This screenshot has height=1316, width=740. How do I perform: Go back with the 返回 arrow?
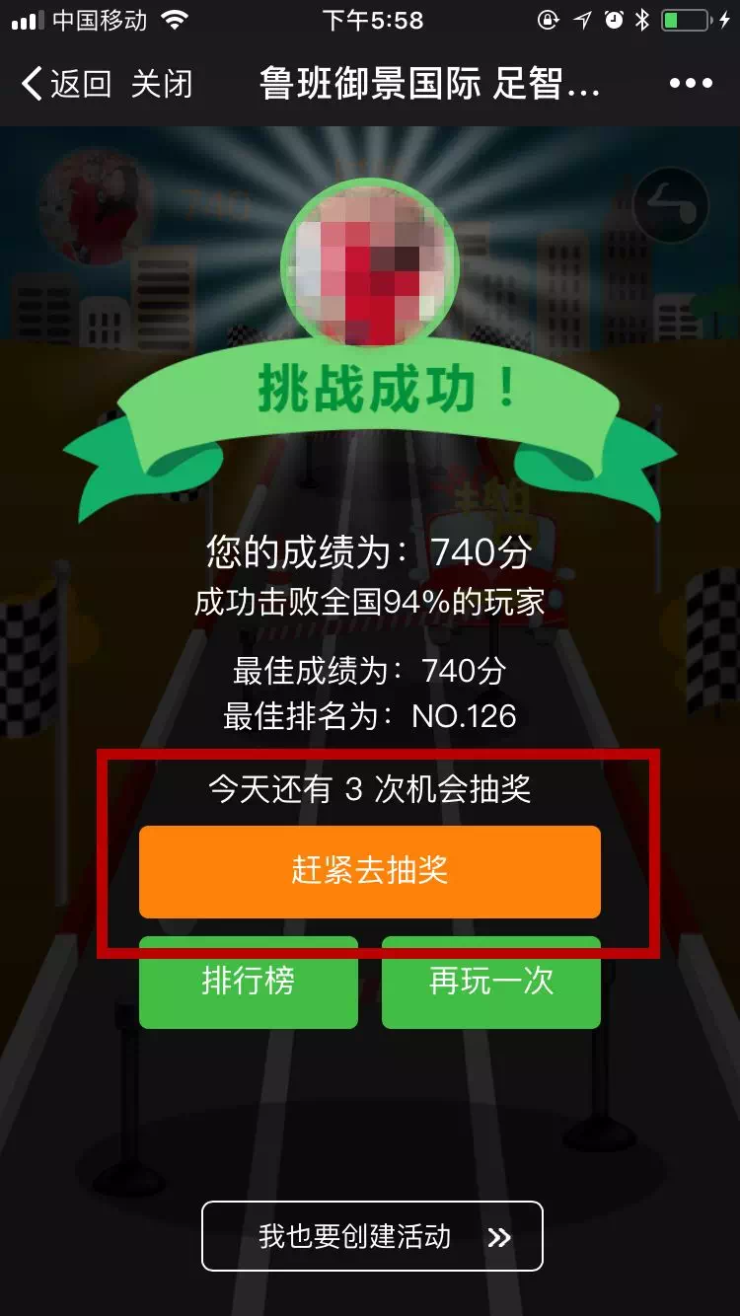pyautogui.click(x=66, y=84)
